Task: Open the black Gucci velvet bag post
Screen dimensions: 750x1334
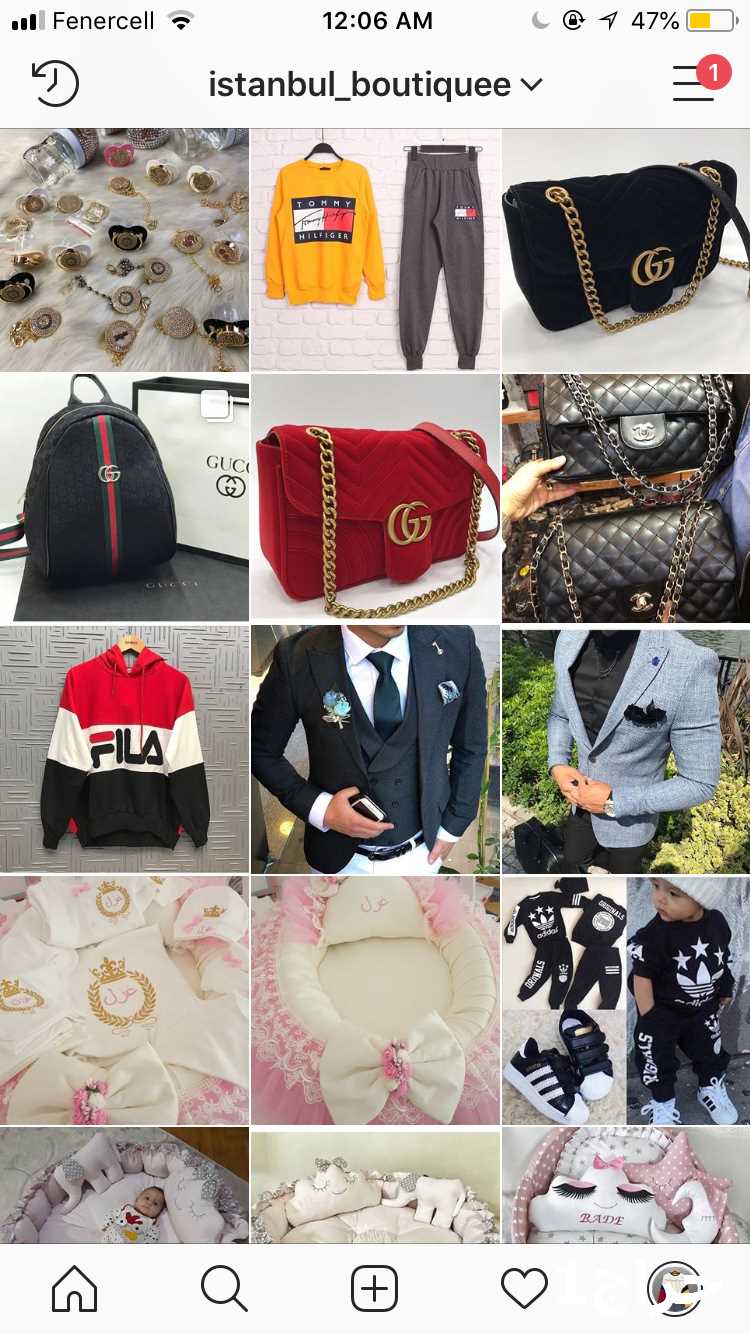Action: point(626,250)
